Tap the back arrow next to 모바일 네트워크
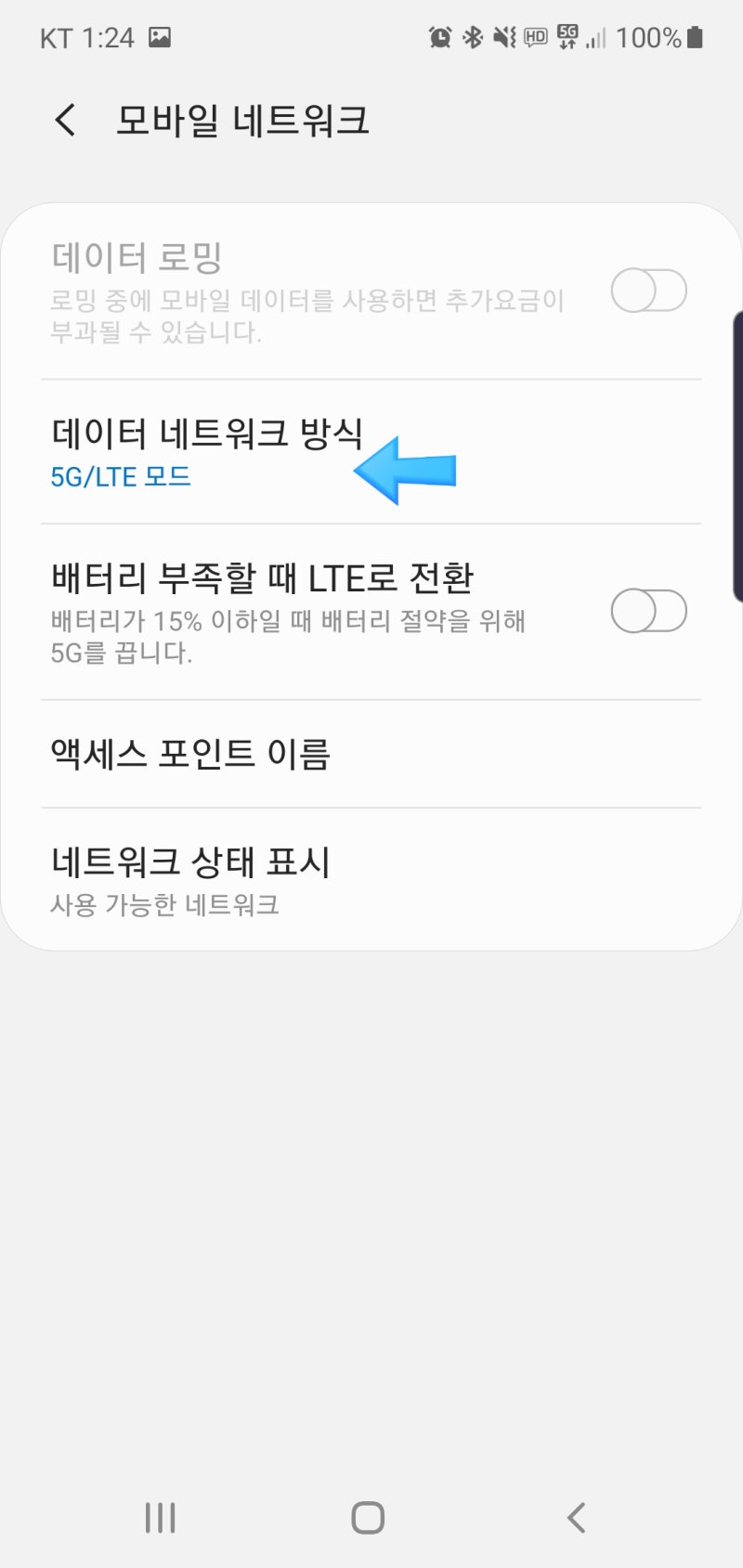The width and height of the screenshot is (743, 1568). [63, 120]
